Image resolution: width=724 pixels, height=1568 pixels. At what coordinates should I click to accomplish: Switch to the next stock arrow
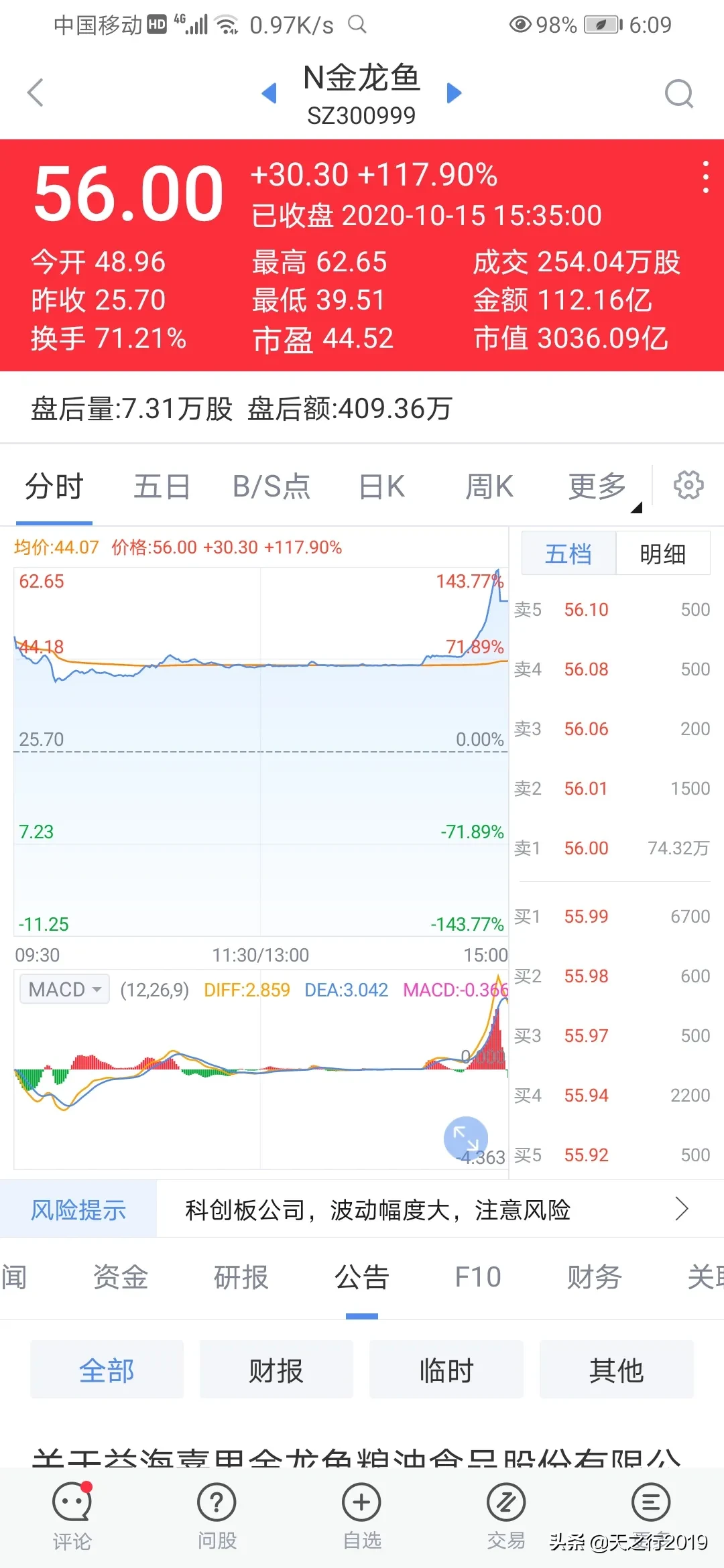[455, 93]
